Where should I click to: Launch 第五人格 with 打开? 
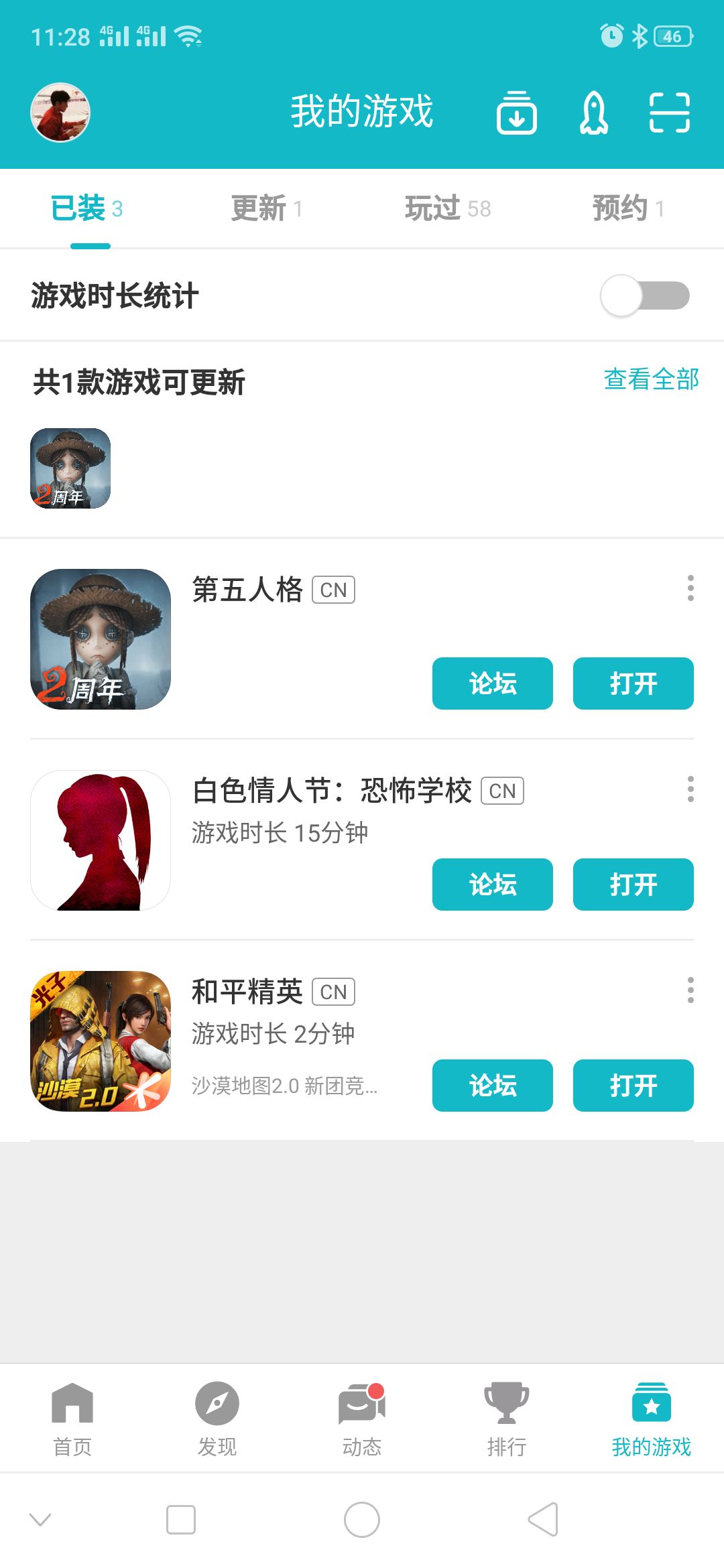coord(633,683)
